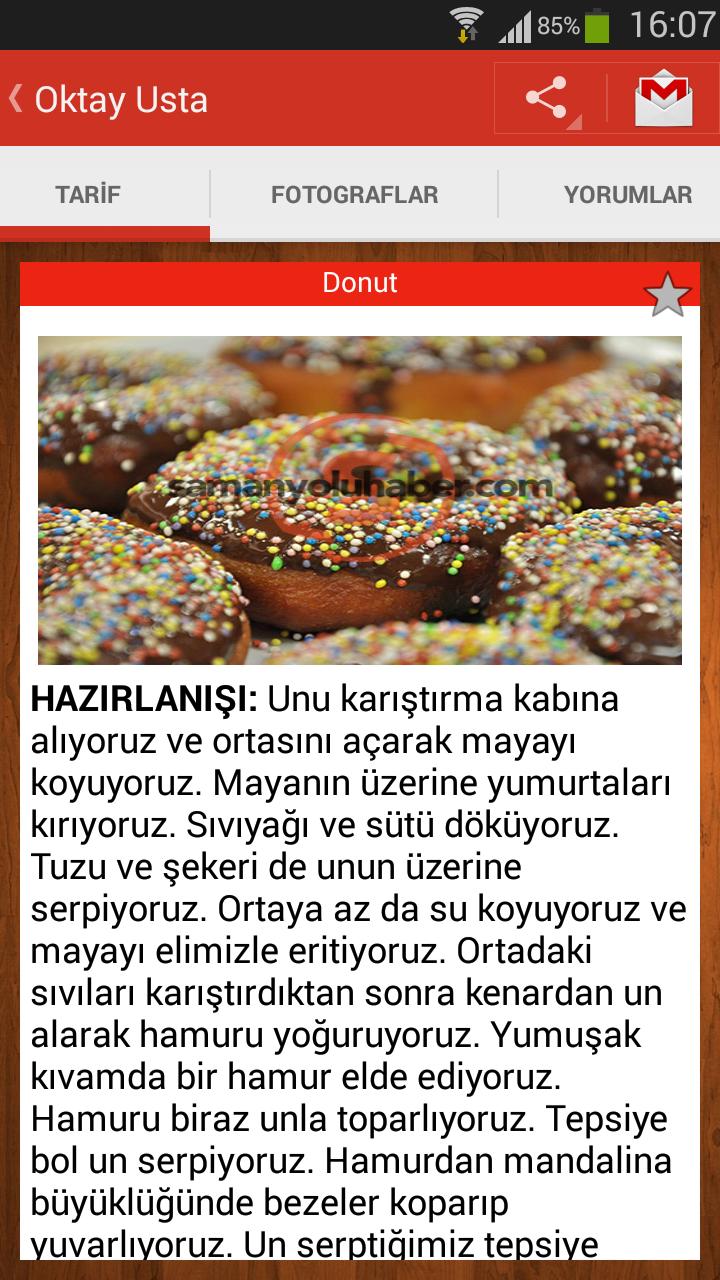Viewport: 720px width, 1280px height.
Task: Switch to the YORUMLAR tab
Action: (627, 194)
